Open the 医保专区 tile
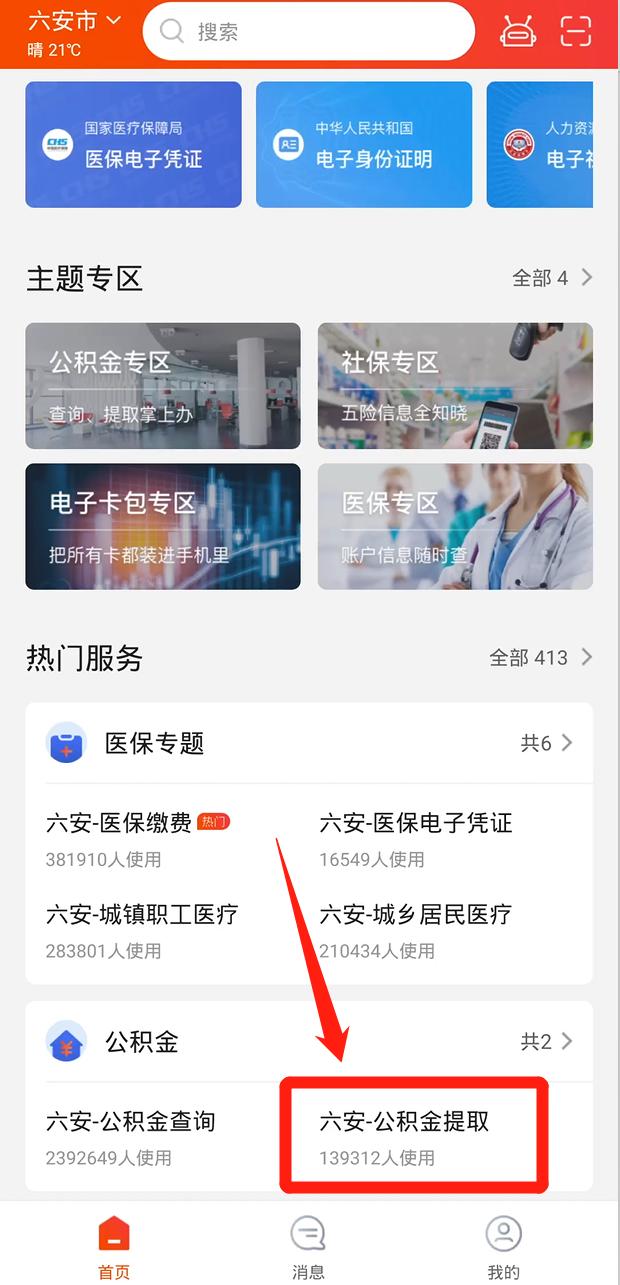The height and width of the screenshot is (1285, 620). 455,526
